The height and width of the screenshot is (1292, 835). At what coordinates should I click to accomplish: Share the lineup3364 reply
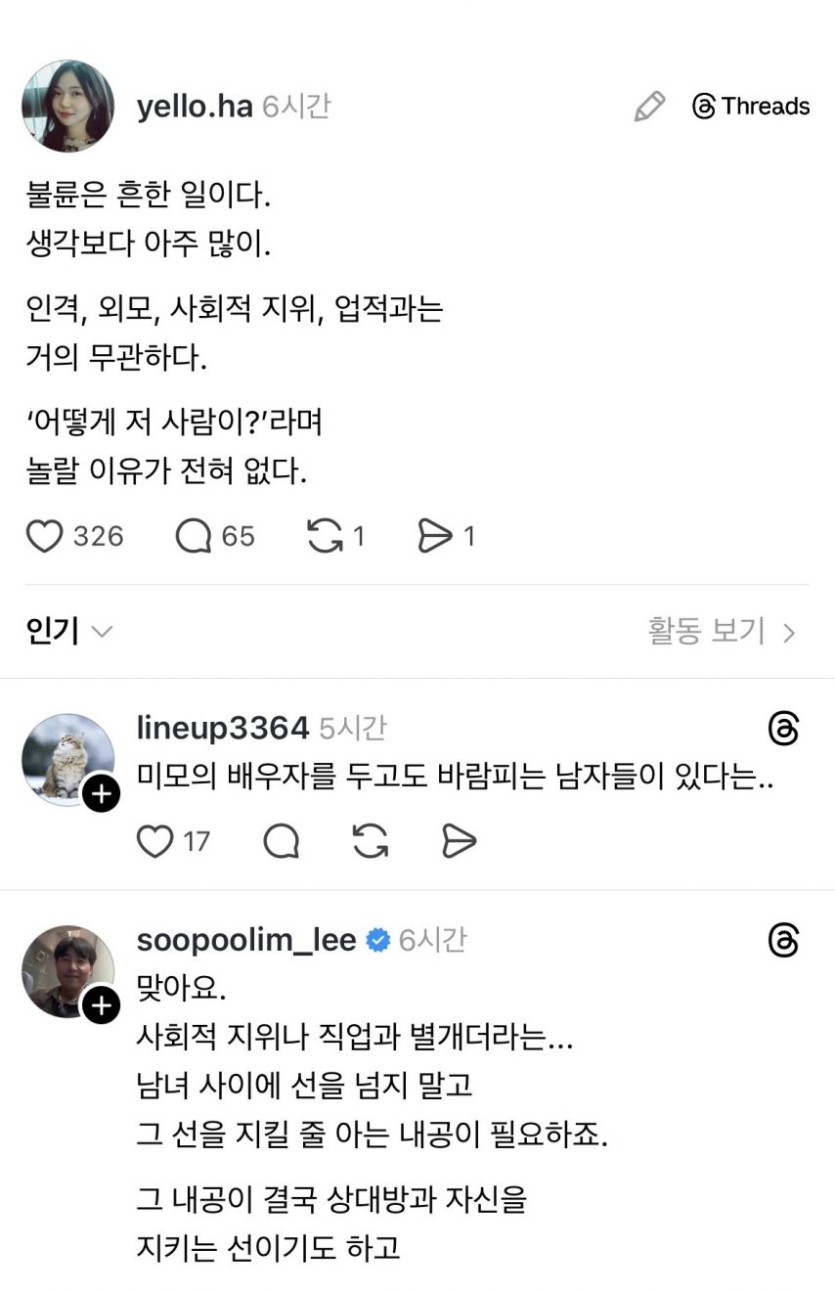pos(459,842)
